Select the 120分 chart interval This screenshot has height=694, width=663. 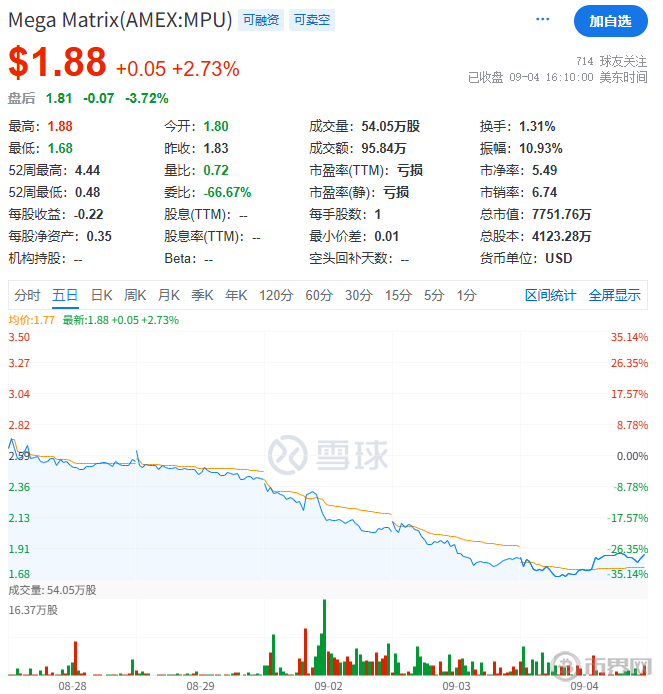point(275,295)
